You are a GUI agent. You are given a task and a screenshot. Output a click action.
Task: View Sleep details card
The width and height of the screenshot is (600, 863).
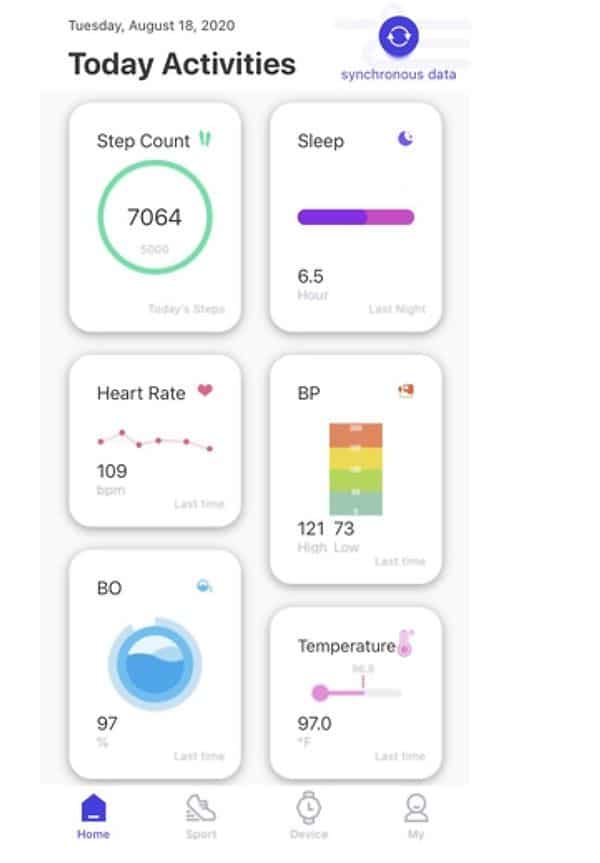tap(355, 217)
